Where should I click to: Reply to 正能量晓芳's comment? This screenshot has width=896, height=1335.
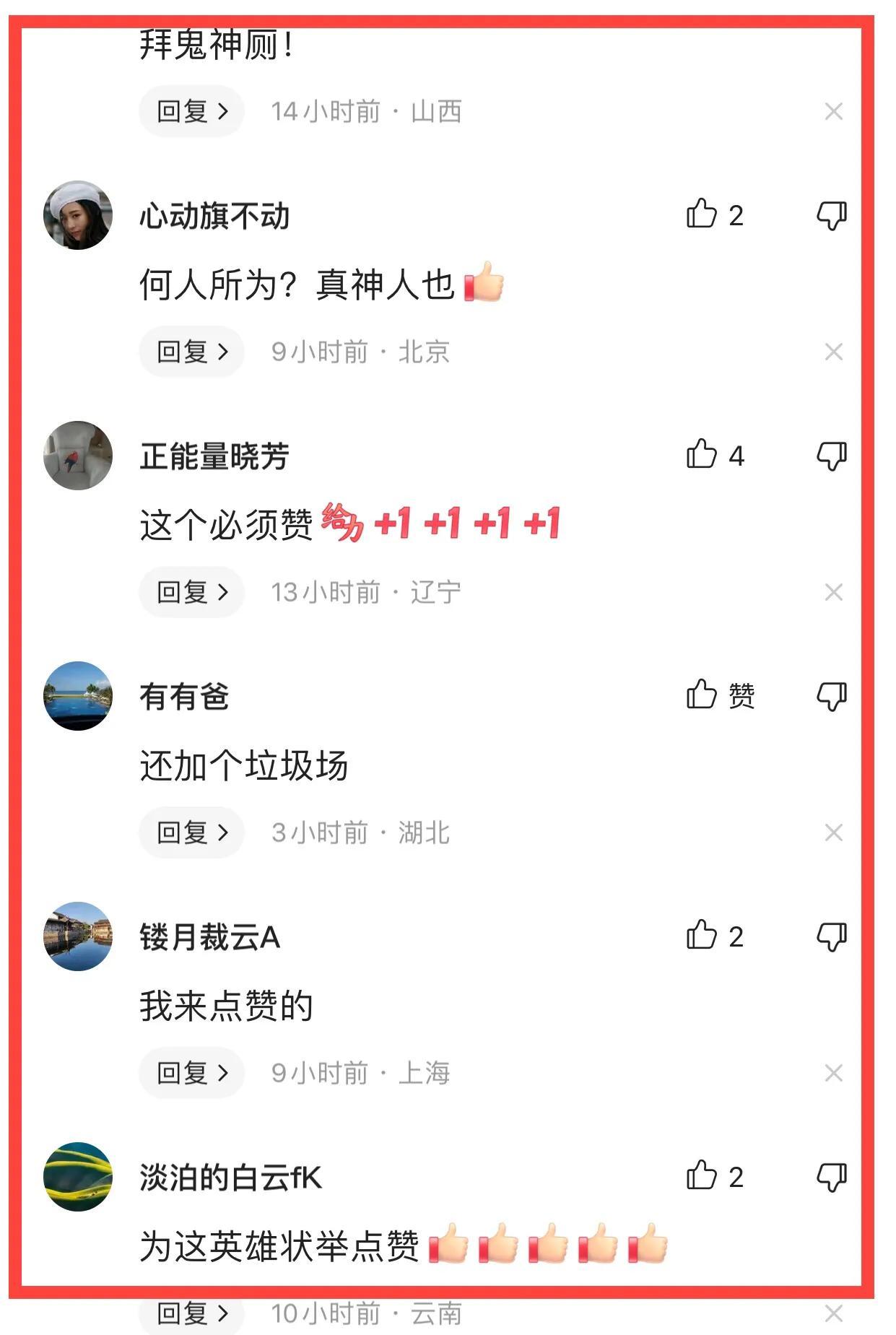click(x=192, y=592)
